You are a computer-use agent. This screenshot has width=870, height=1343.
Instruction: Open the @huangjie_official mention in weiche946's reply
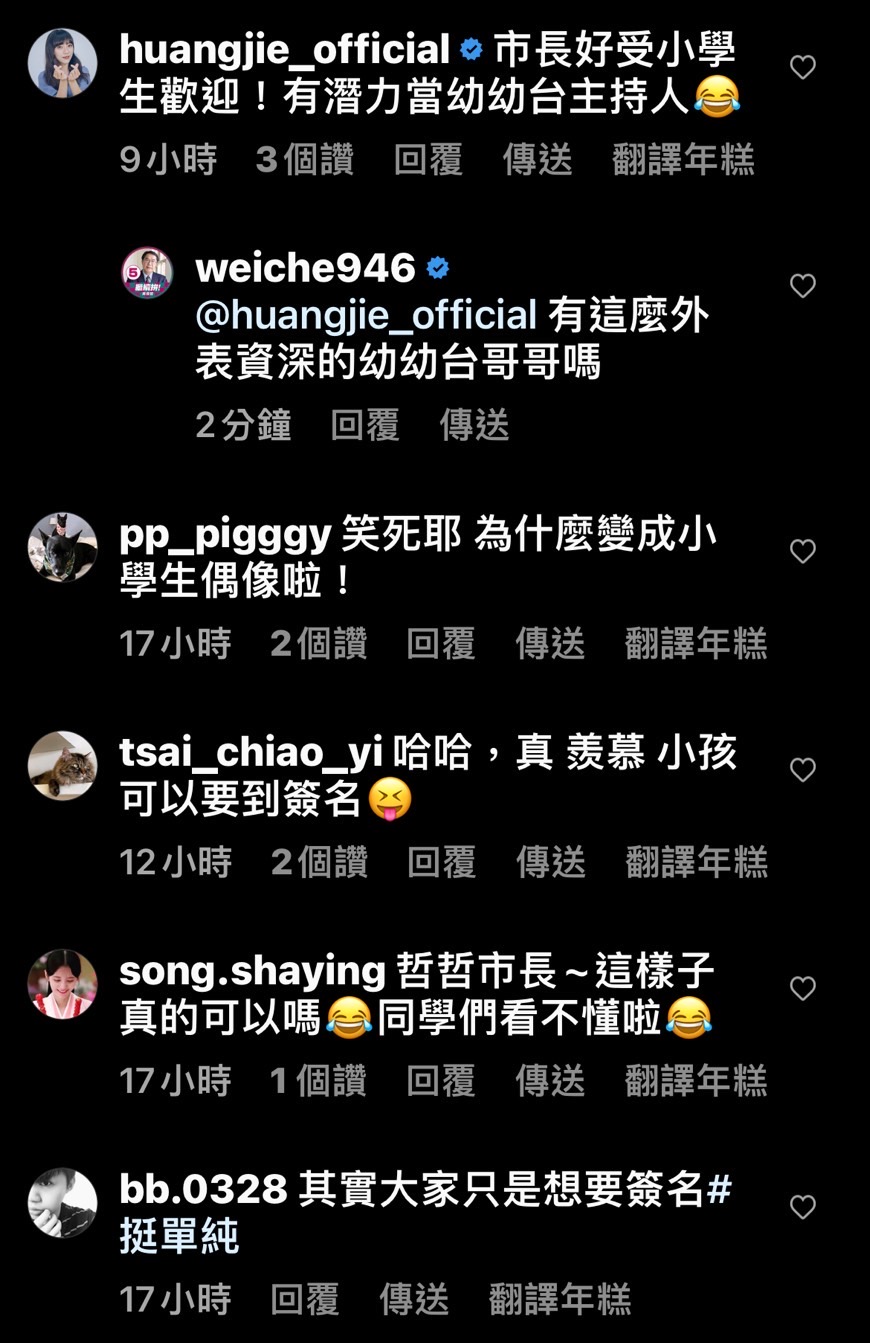(366, 316)
